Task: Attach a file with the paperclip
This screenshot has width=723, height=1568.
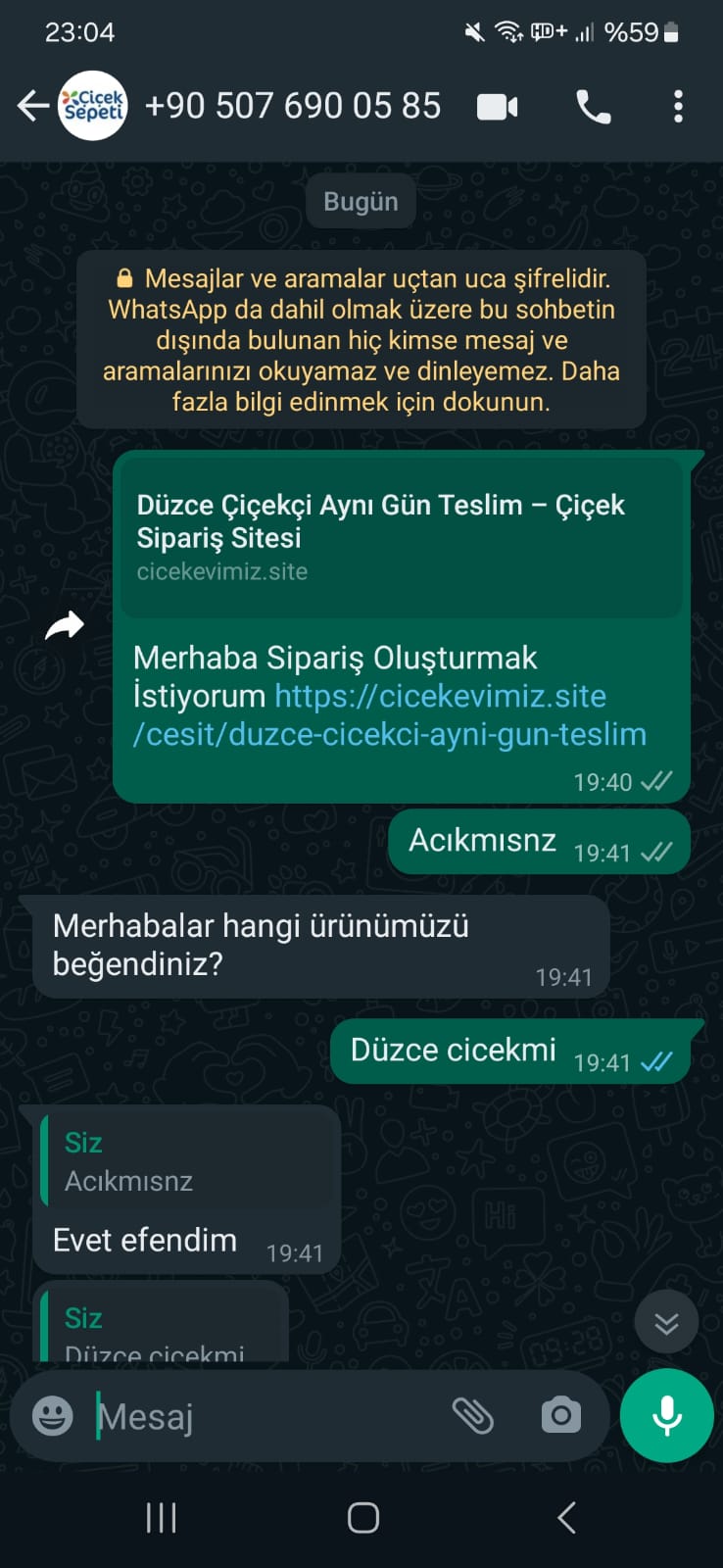Action: (472, 1416)
